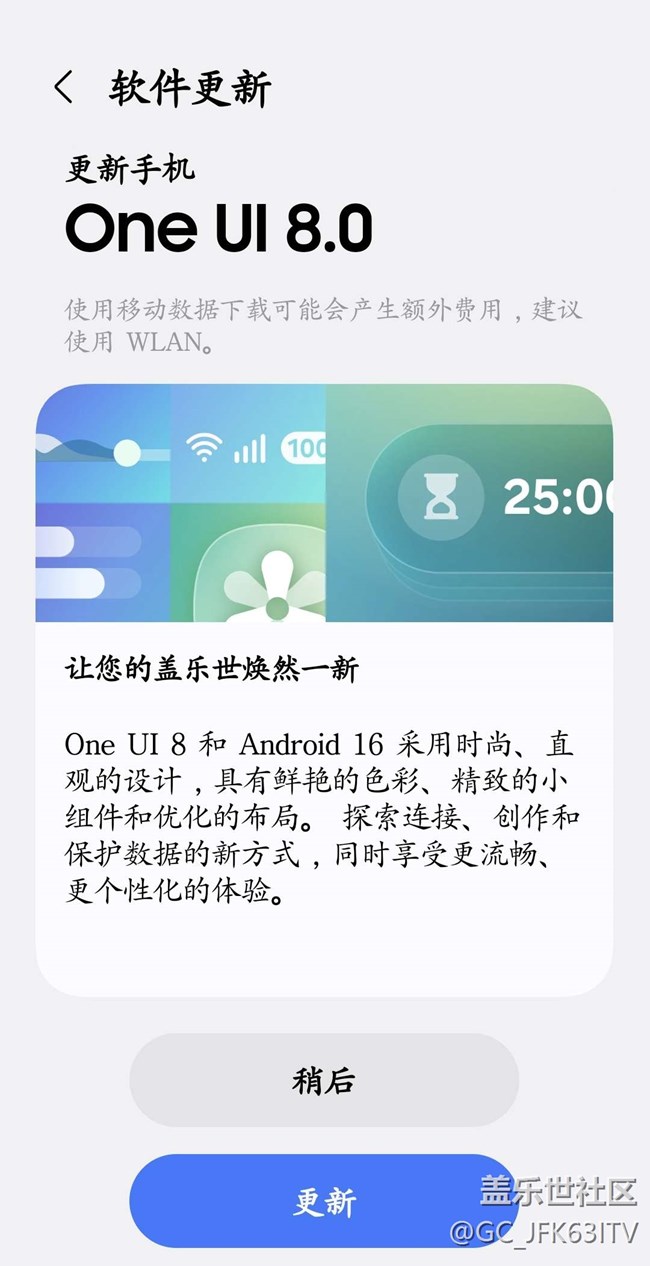Go back from the 软件更新 screen
The width and height of the screenshot is (650, 1266).
(x=63, y=88)
